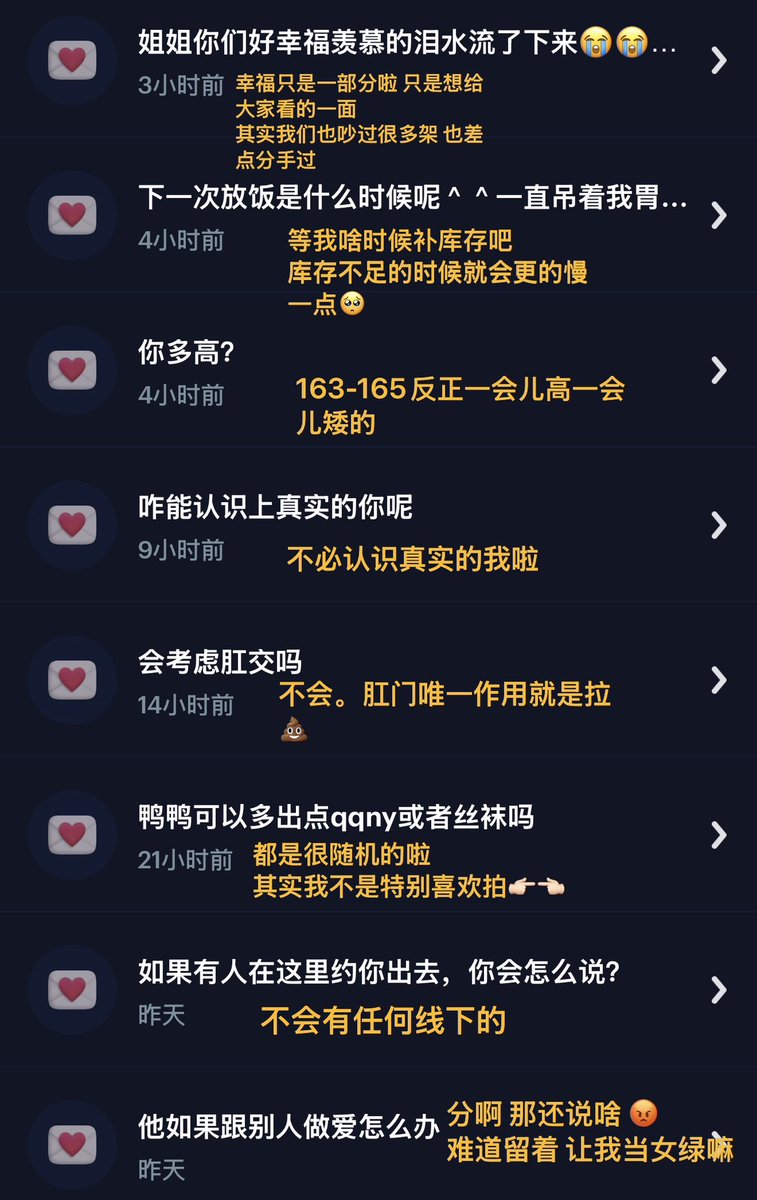The width and height of the screenshot is (757, 1200).
Task: Tap the answer text 不会有任何线下的
Action: click(x=383, y=1020)
